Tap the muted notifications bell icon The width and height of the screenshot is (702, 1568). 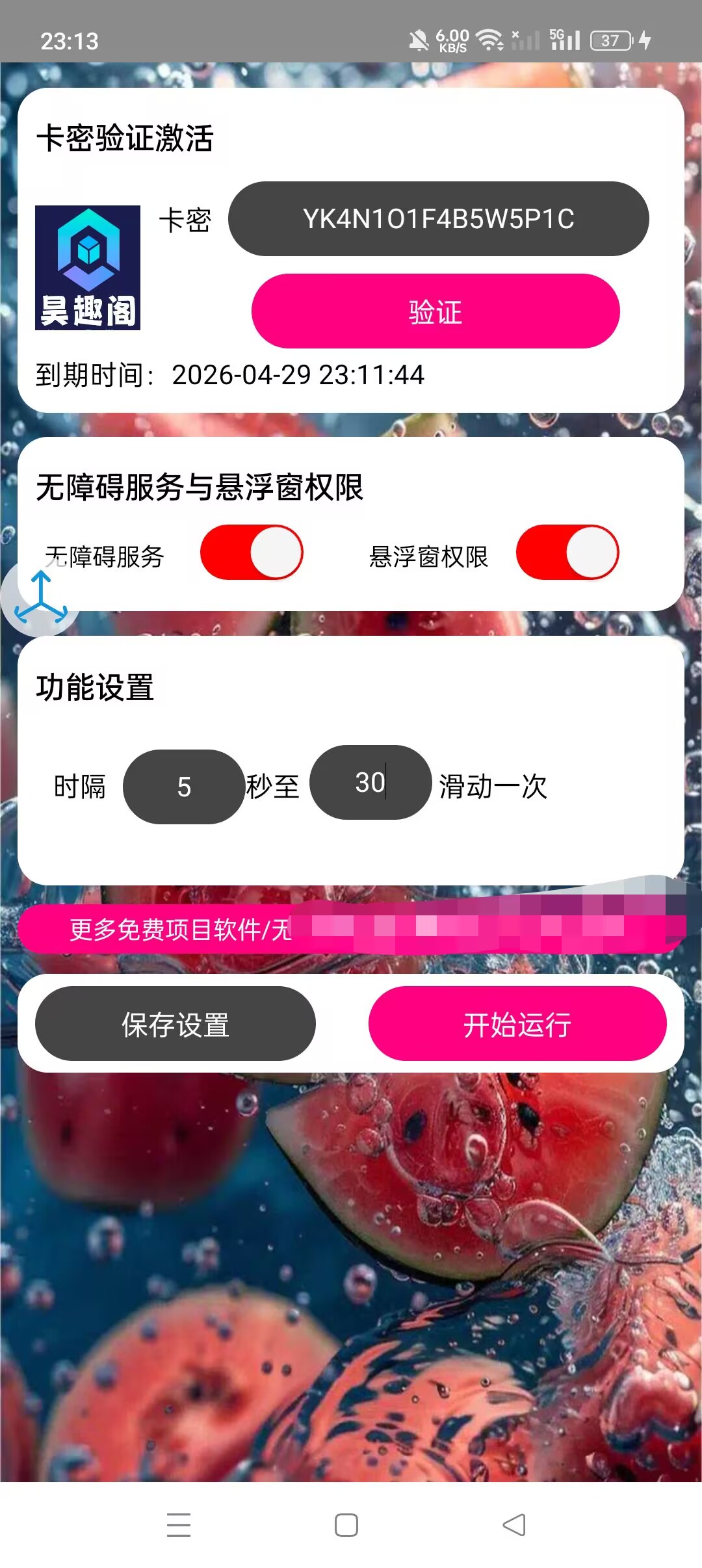pos(419,40)
